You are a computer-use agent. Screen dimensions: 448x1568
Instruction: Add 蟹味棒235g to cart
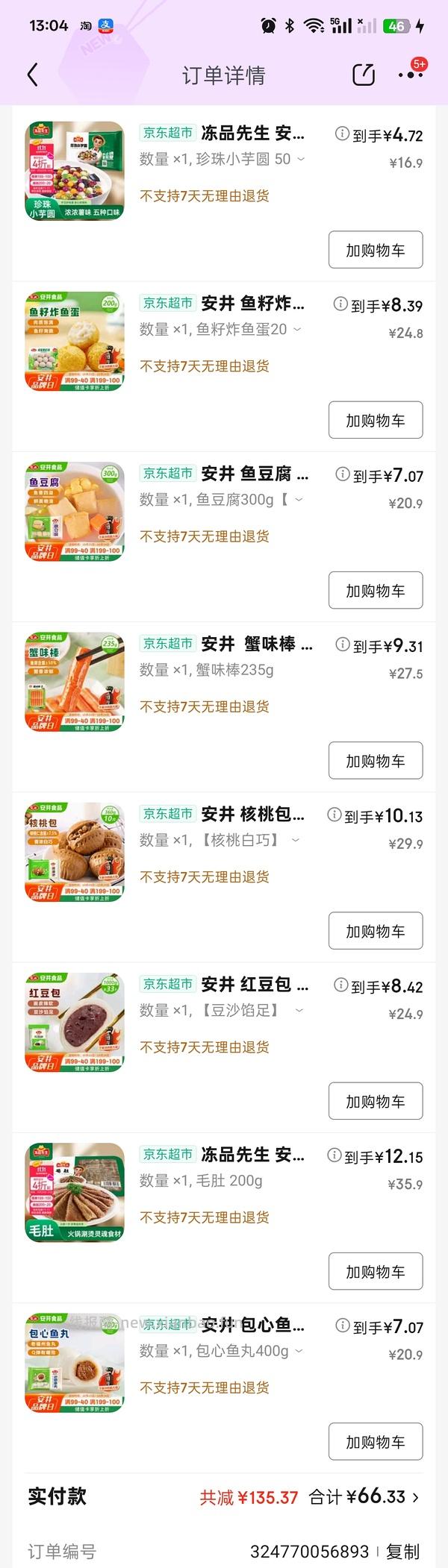click(376, 760)
